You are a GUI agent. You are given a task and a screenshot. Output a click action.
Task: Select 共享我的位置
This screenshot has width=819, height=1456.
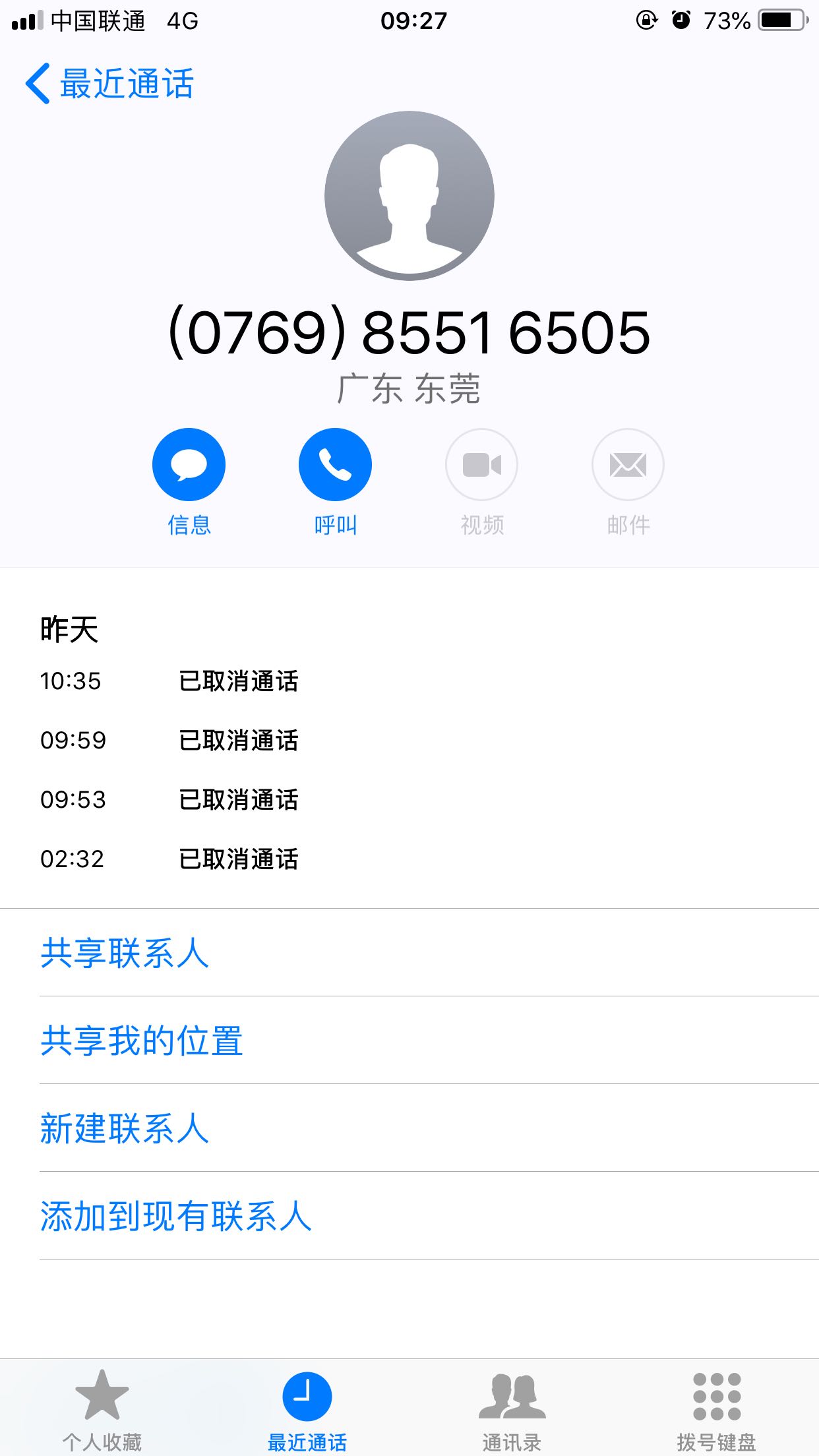click(x=142, y=1041)
